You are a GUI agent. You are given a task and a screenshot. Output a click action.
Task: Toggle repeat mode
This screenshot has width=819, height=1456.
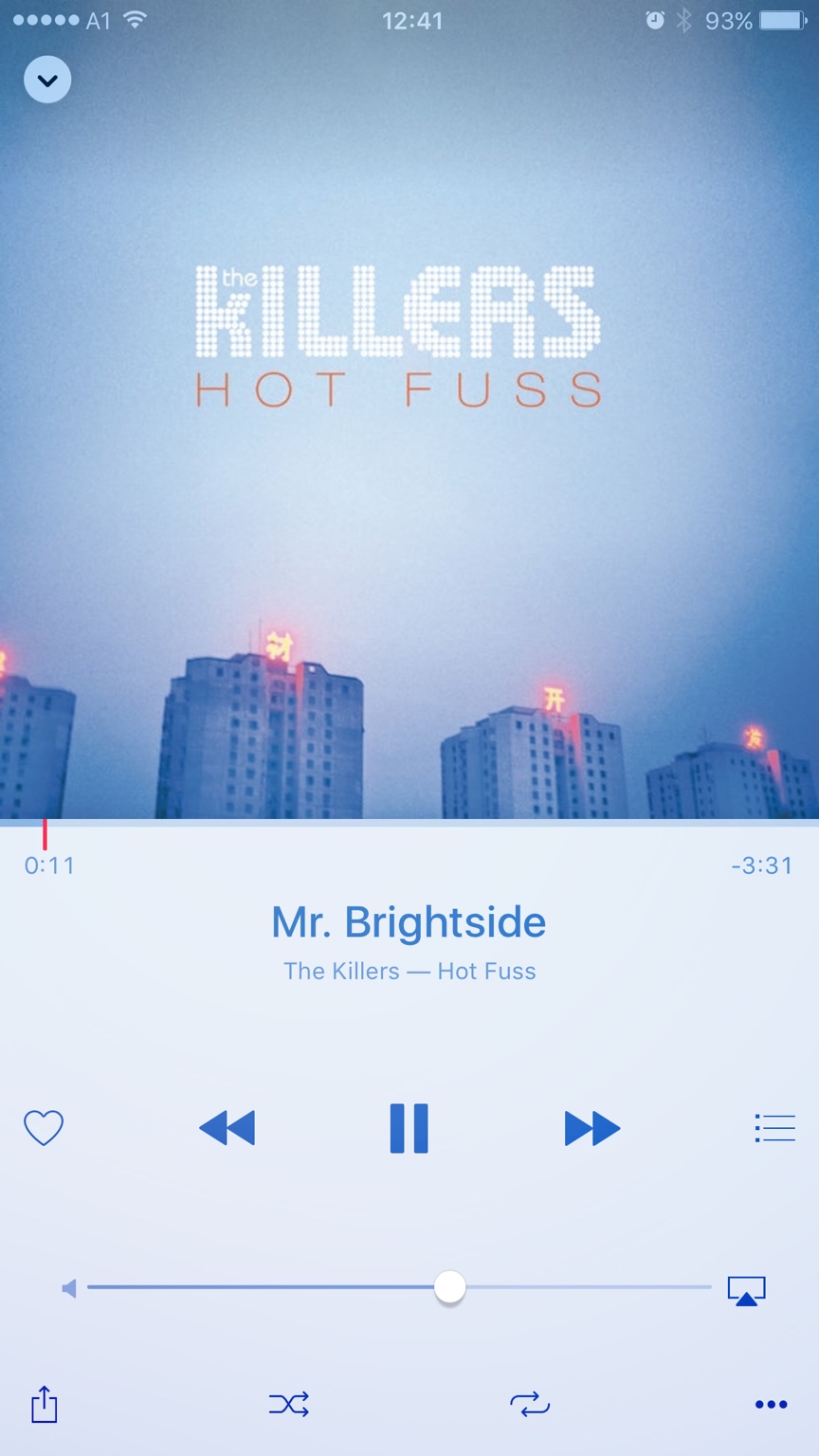click(x=530, y=1404)
